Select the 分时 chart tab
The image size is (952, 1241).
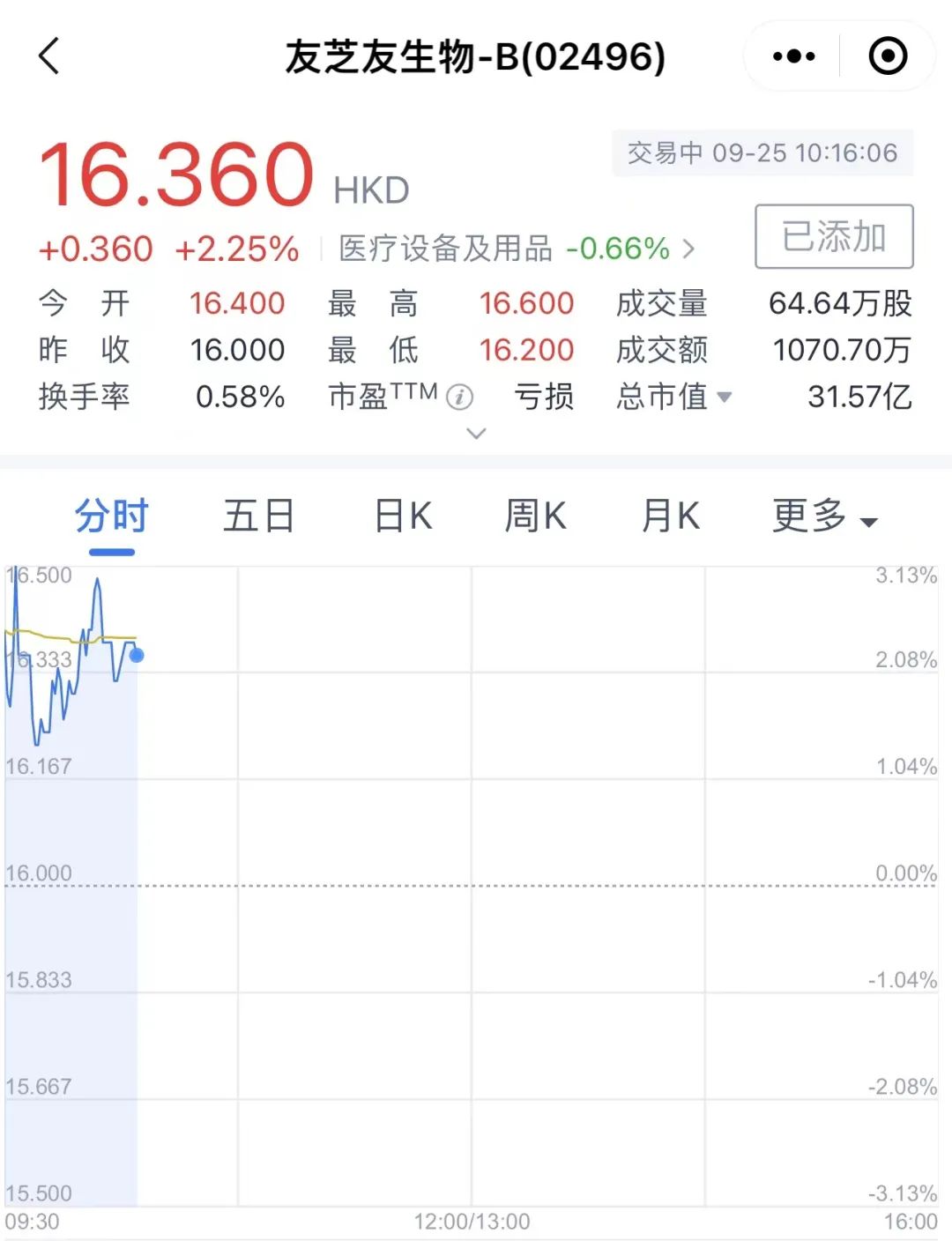pyautogui.click(x=112, y=516)
